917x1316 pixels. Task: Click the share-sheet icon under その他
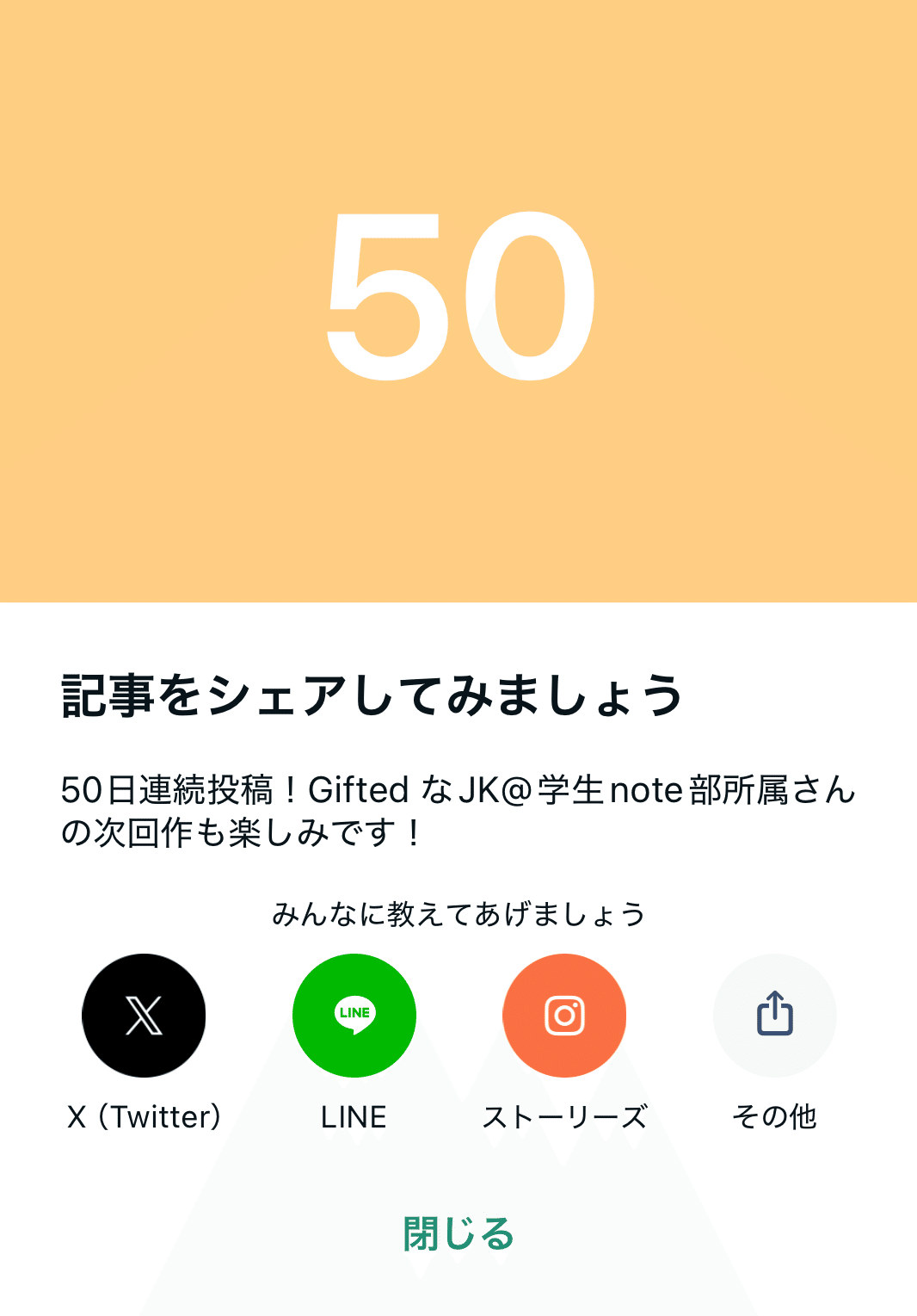pyautogui.click(x=773, y=1016)
